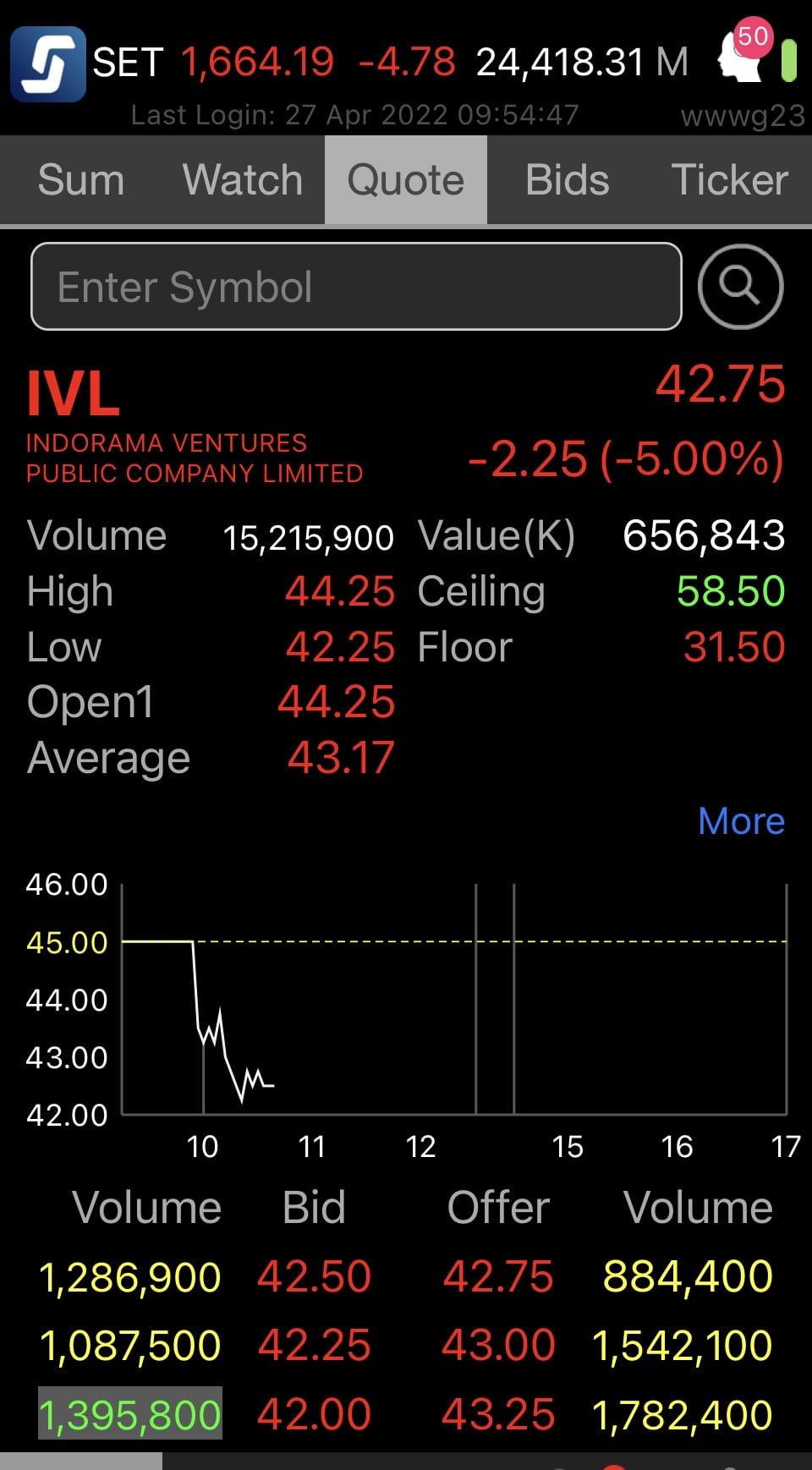The width and height of the screenshot is (812, 1470).
Task: Go to the Bids tab
Action: coord(568,180)
